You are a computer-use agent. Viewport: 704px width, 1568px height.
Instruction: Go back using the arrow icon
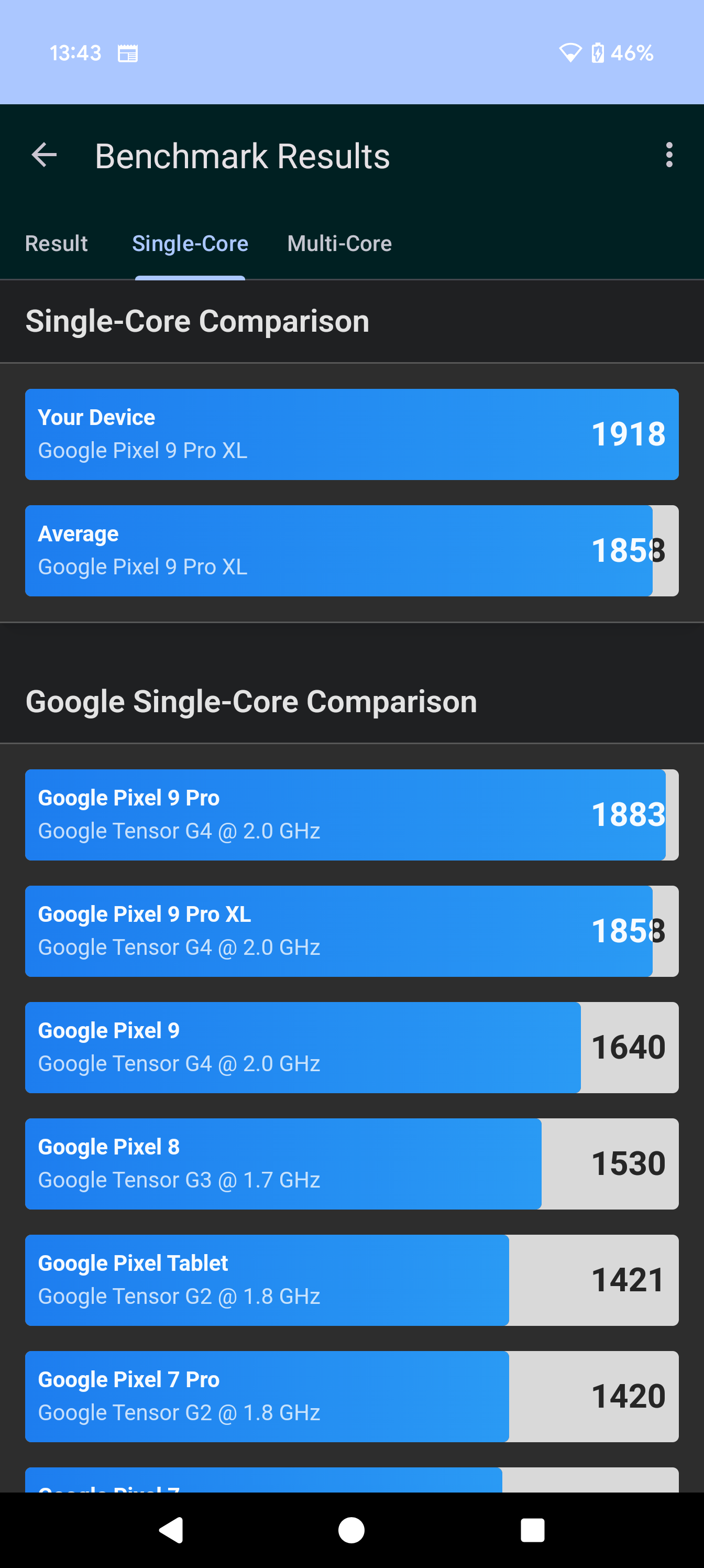point(44,155)
